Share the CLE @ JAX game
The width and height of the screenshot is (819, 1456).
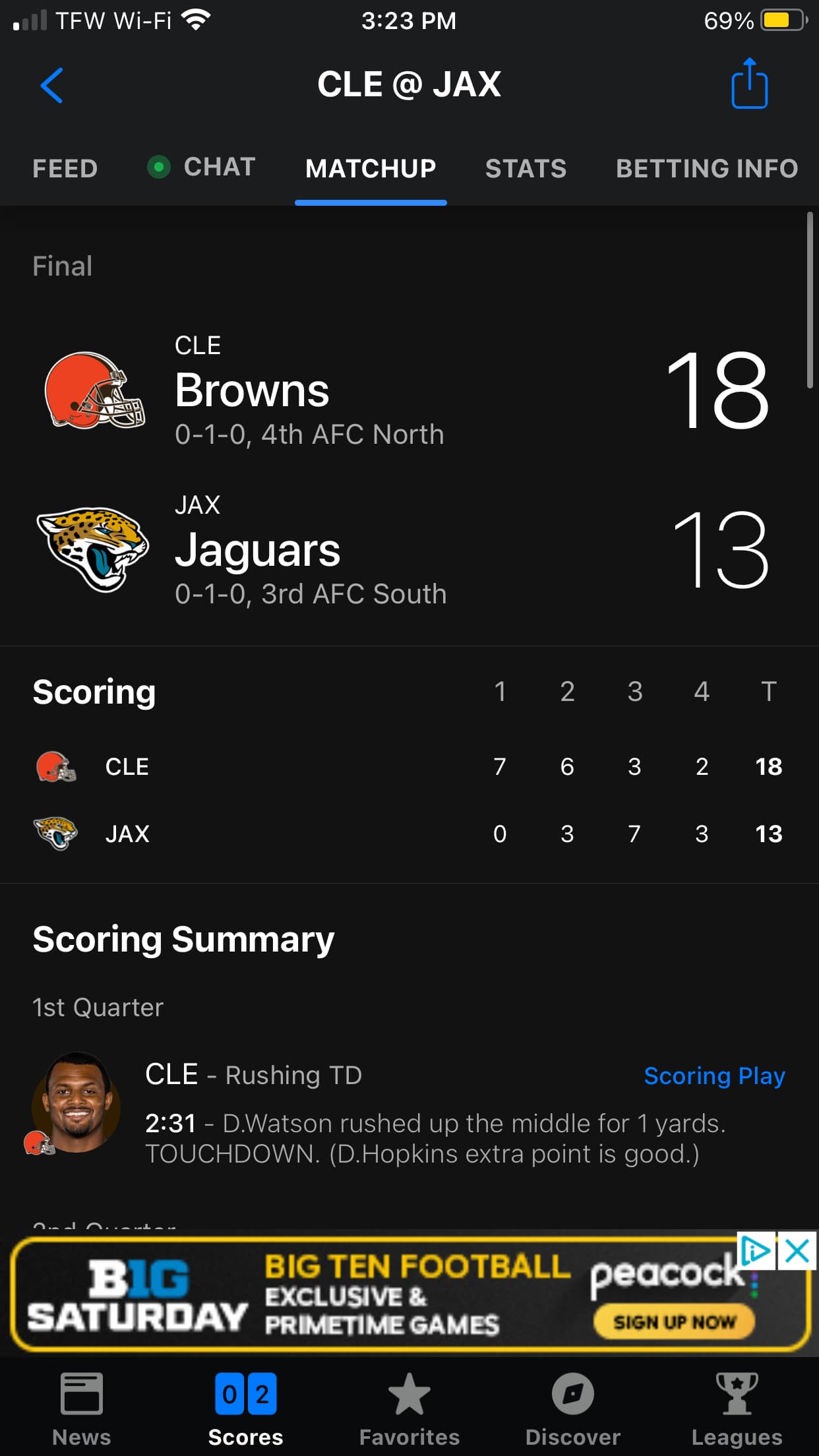pos(749,84)
